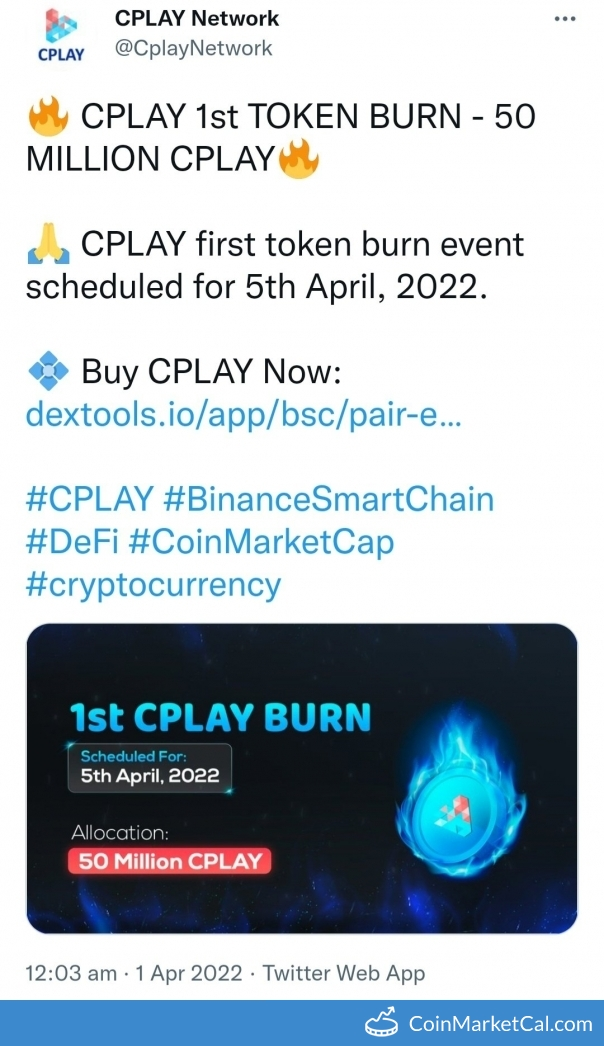
Task: Open the #cryptocurrency hashtag
Action: [x=153, y=584]
